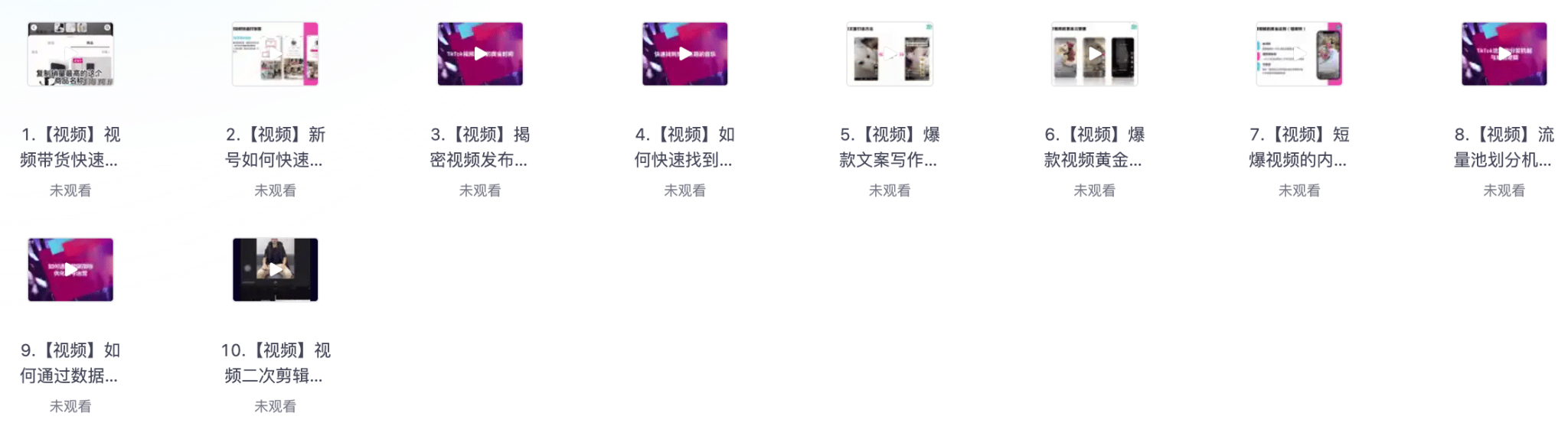The width and height of the screenshot is (1568, 426).
Task: Play video 9 如何通过数据
Action: (70, 269)
